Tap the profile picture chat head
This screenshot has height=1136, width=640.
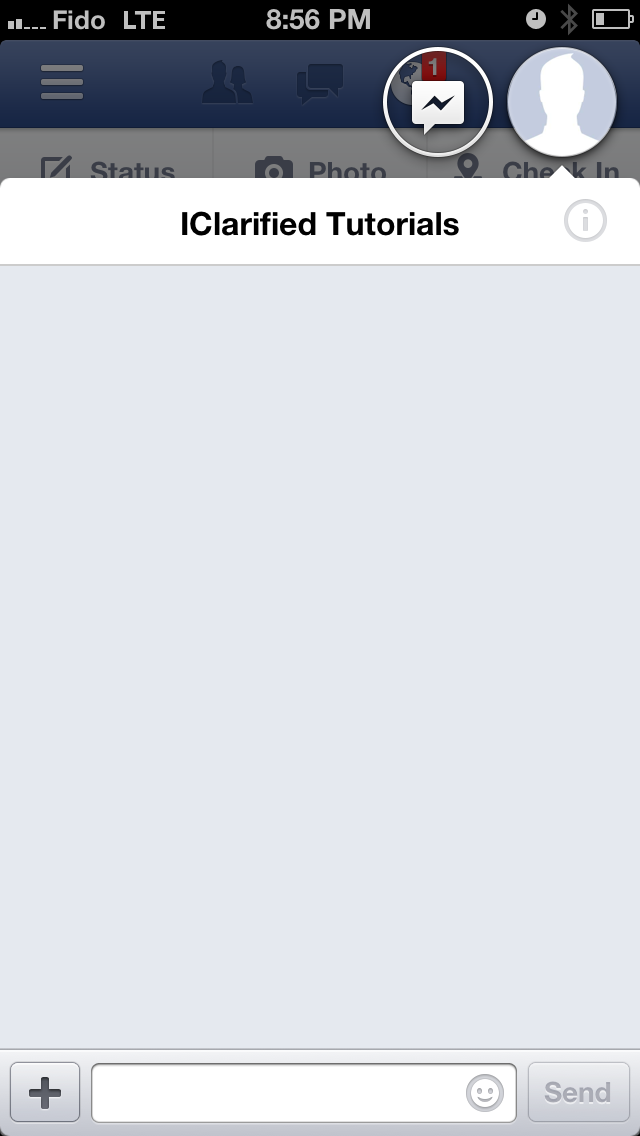click(562, 102)
